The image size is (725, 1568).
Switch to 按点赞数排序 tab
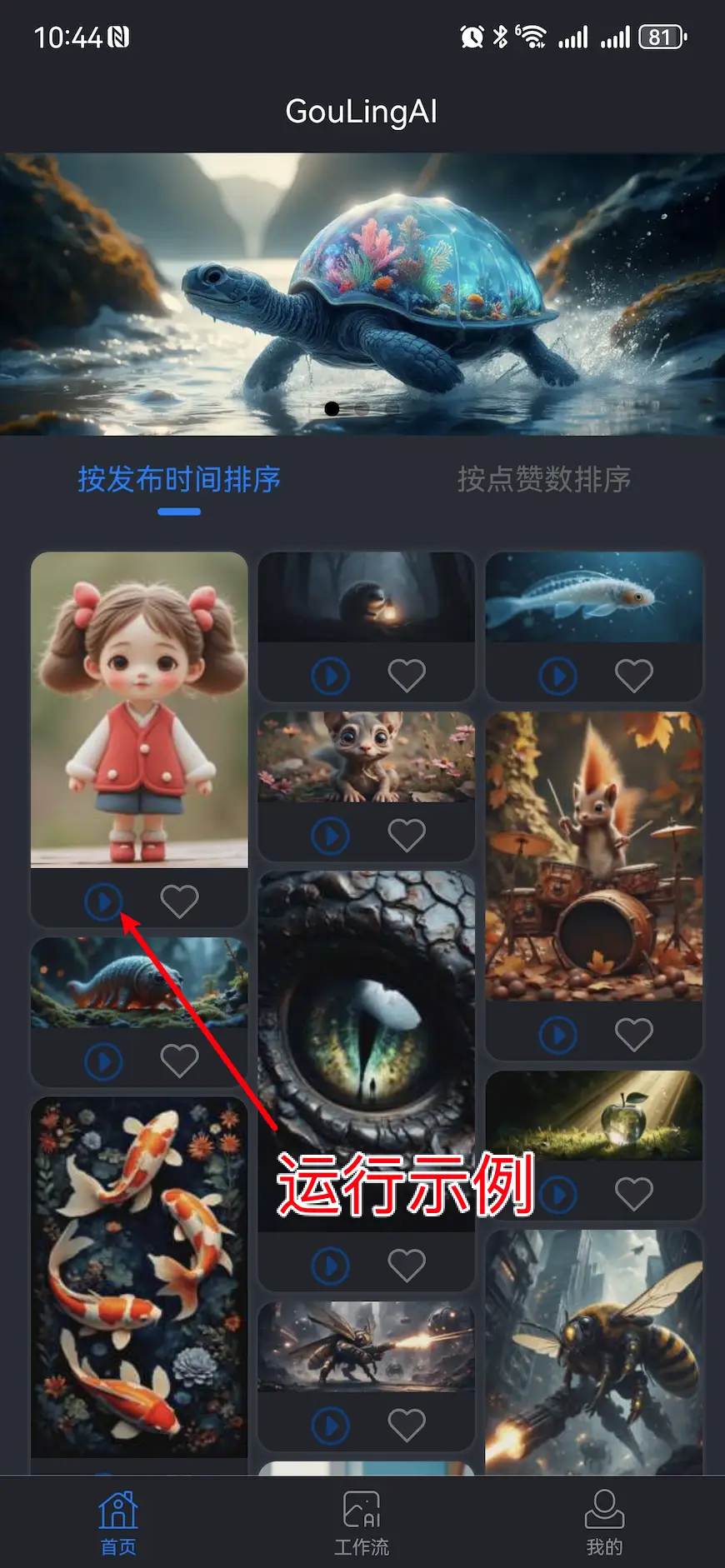(x=543, y=479)
